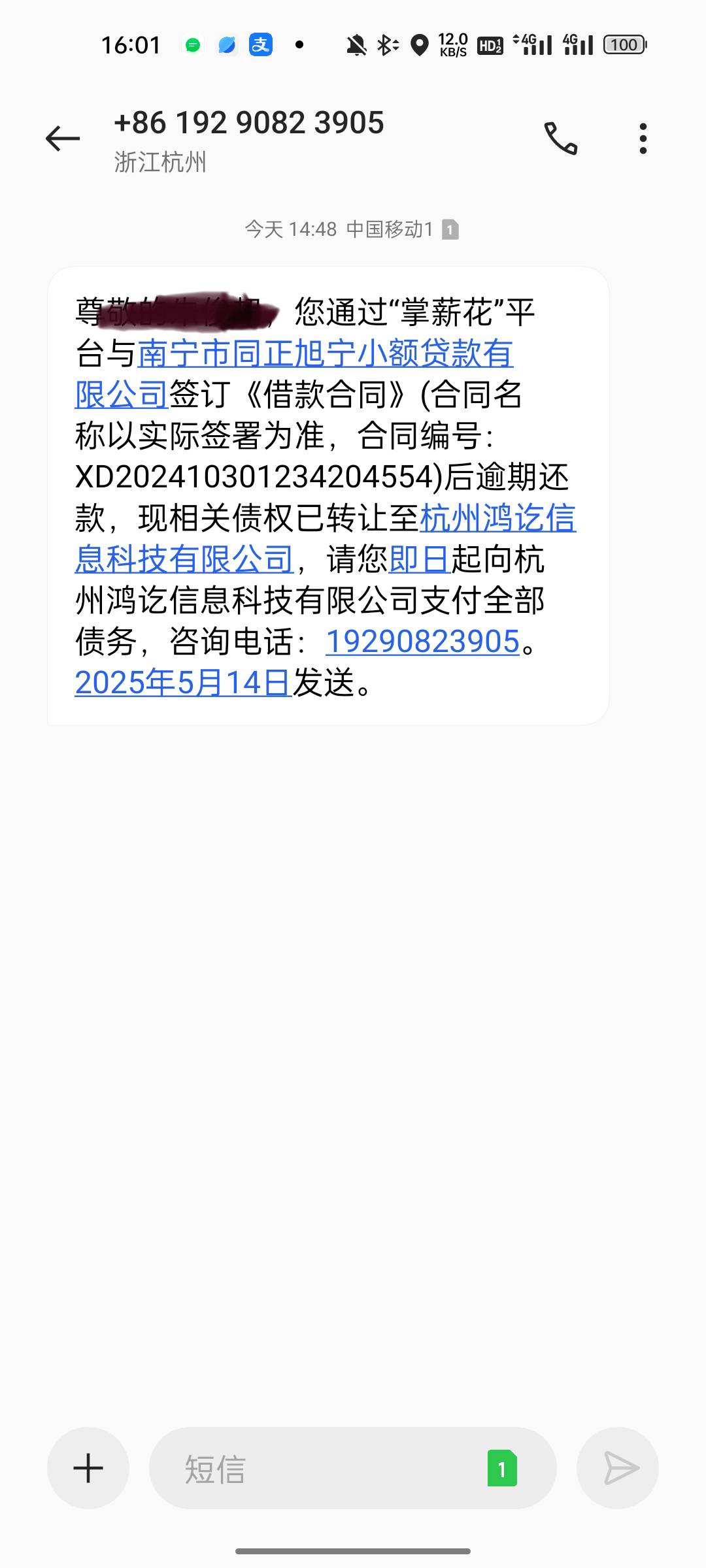Open the plus attachment button

(x=88, y=1468)
